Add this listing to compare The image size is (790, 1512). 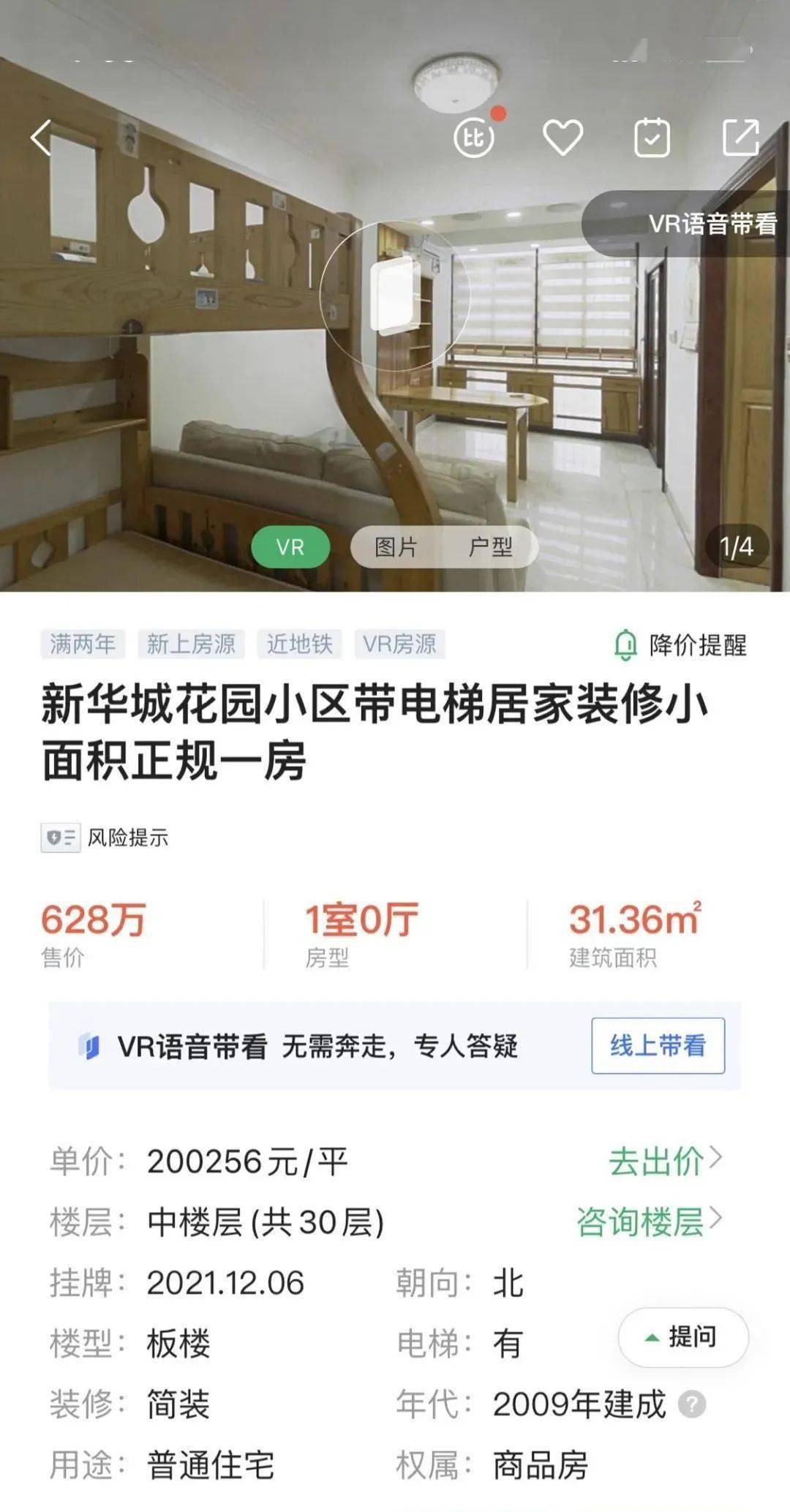[474, 138]
